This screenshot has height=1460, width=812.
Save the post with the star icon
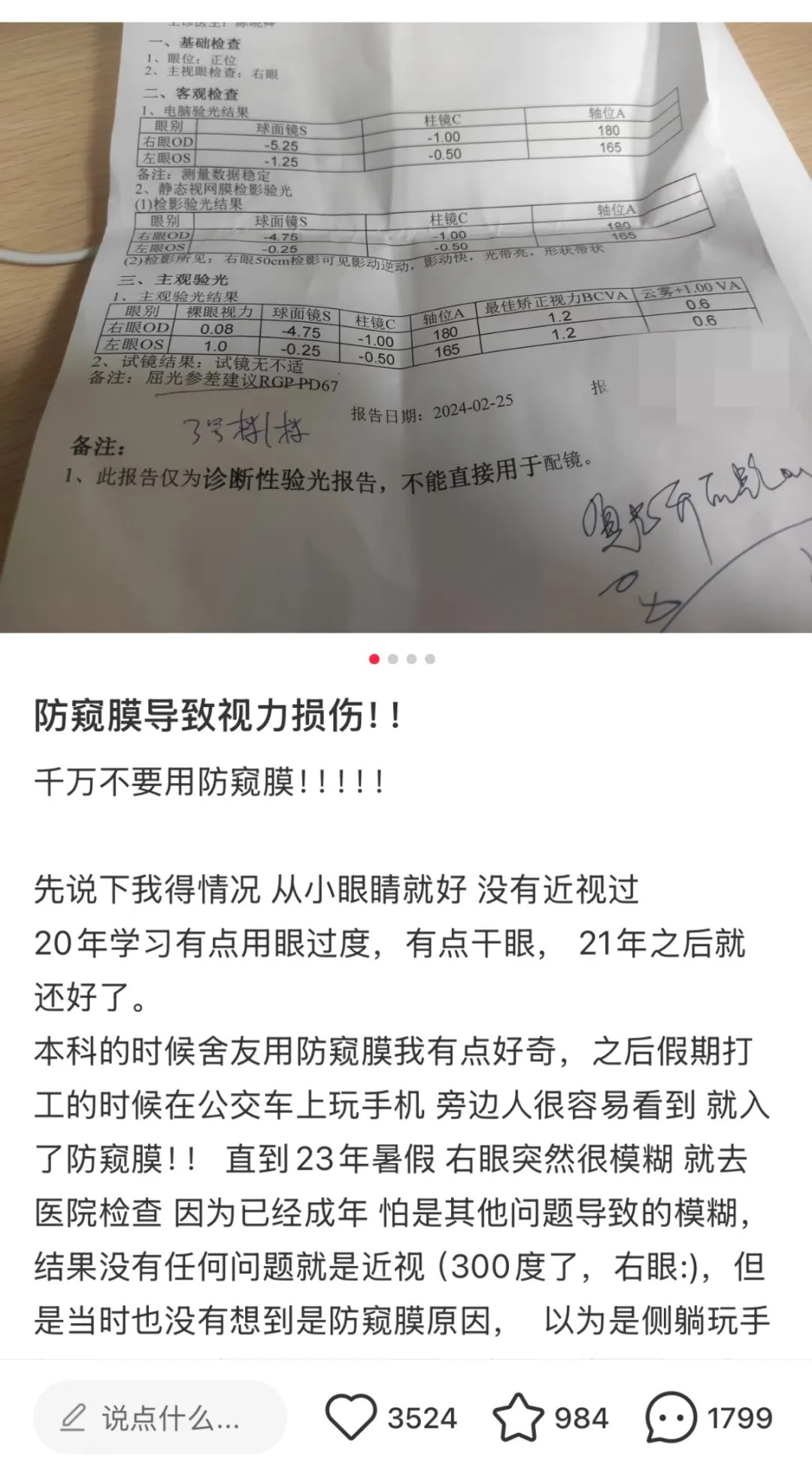tap(518, 1418)
